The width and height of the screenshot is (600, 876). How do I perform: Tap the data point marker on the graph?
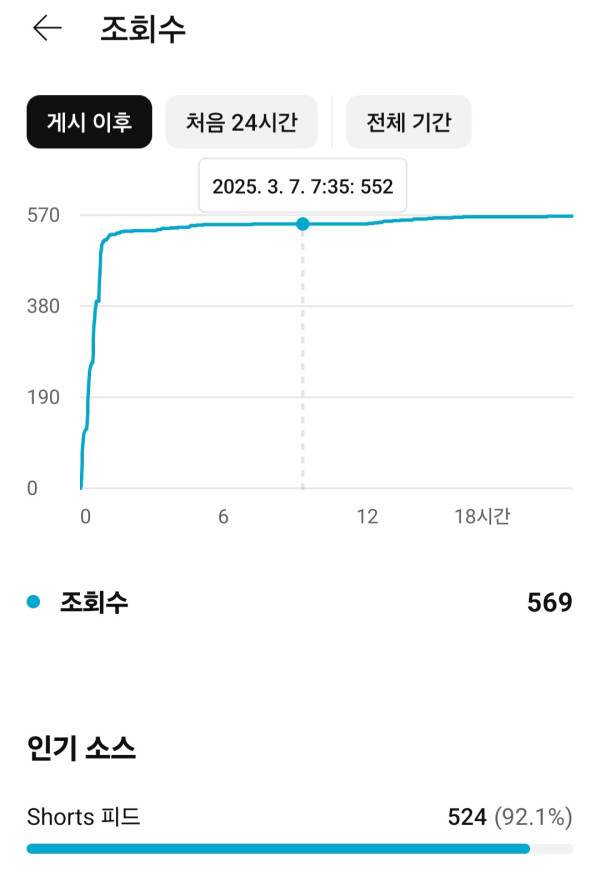click(303, 224)
